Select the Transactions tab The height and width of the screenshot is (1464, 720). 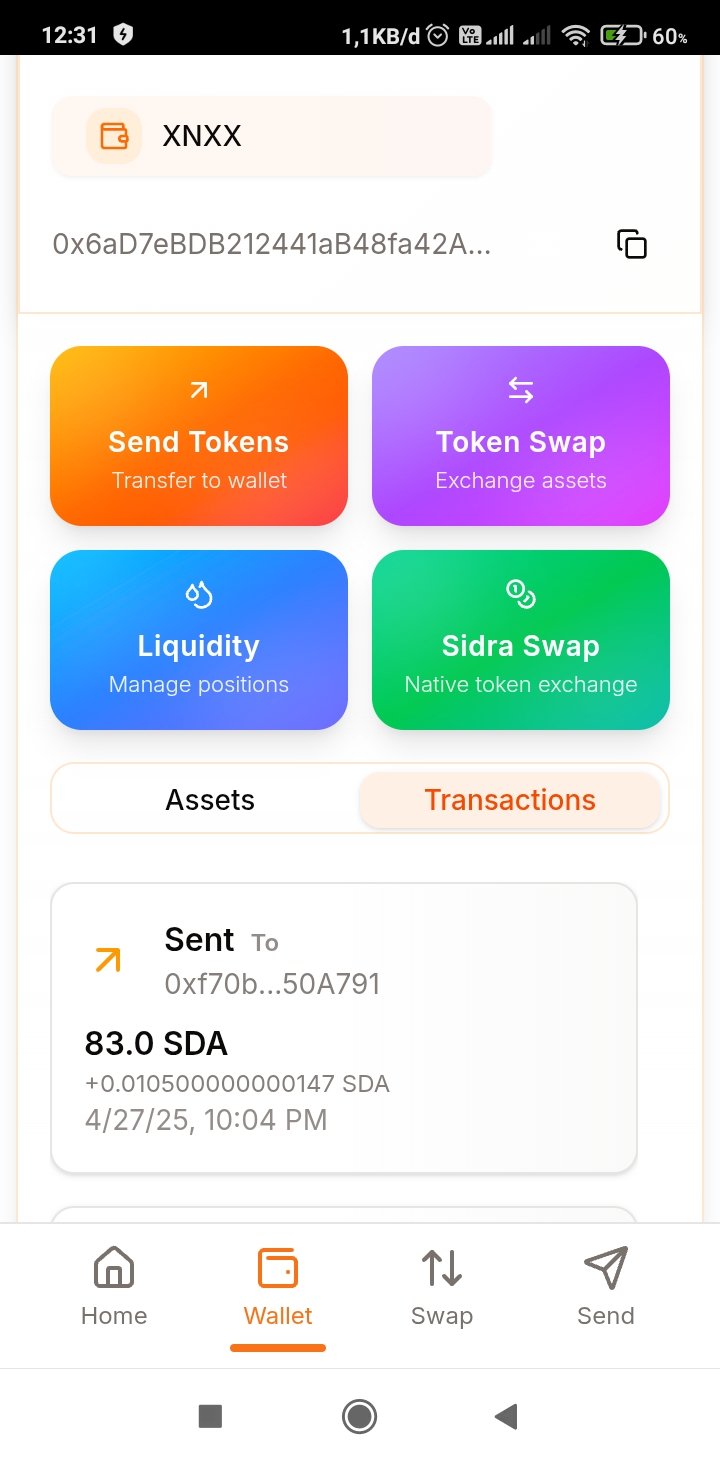(510, 800)
